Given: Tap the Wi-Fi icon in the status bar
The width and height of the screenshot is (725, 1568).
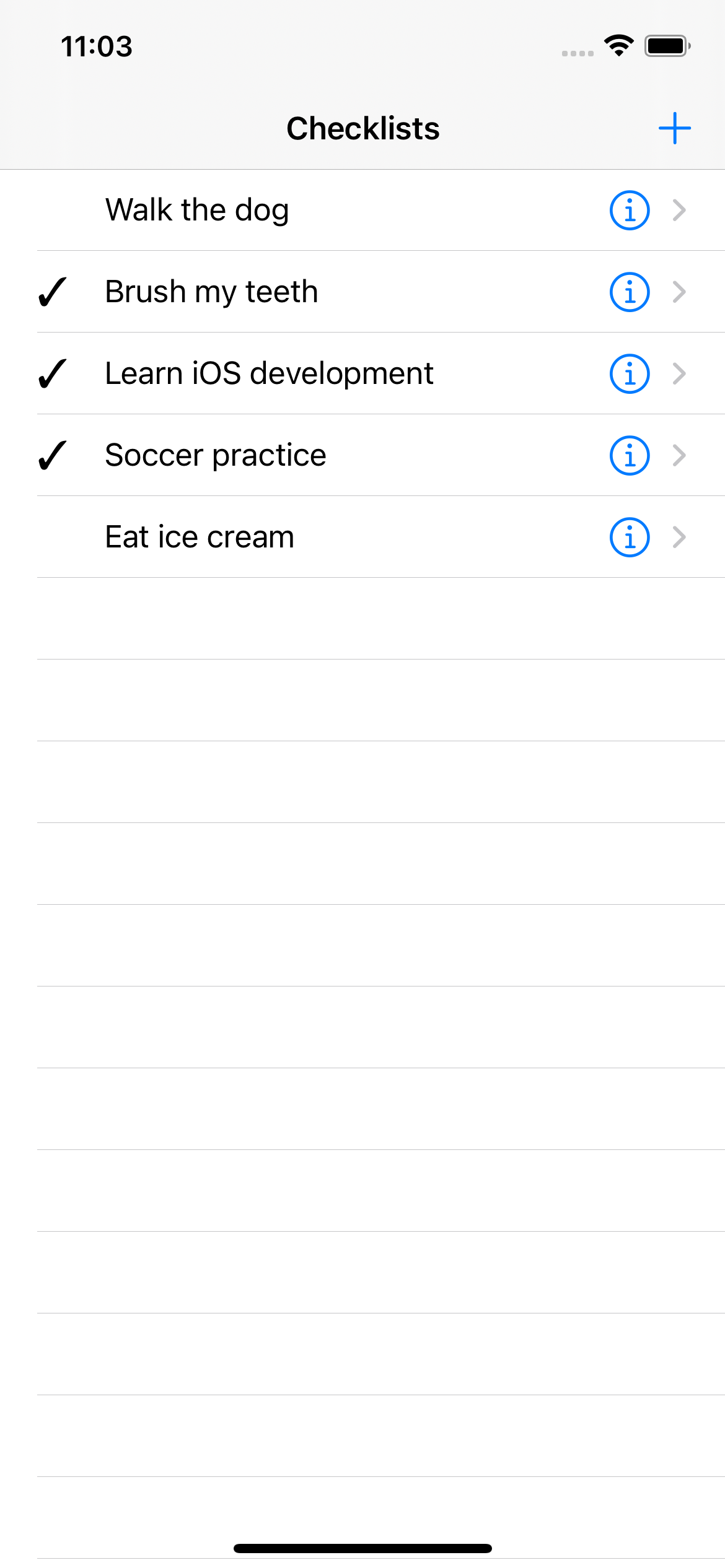Looking at the screenshot, I should pyautogui.click(x=618, y=45).
